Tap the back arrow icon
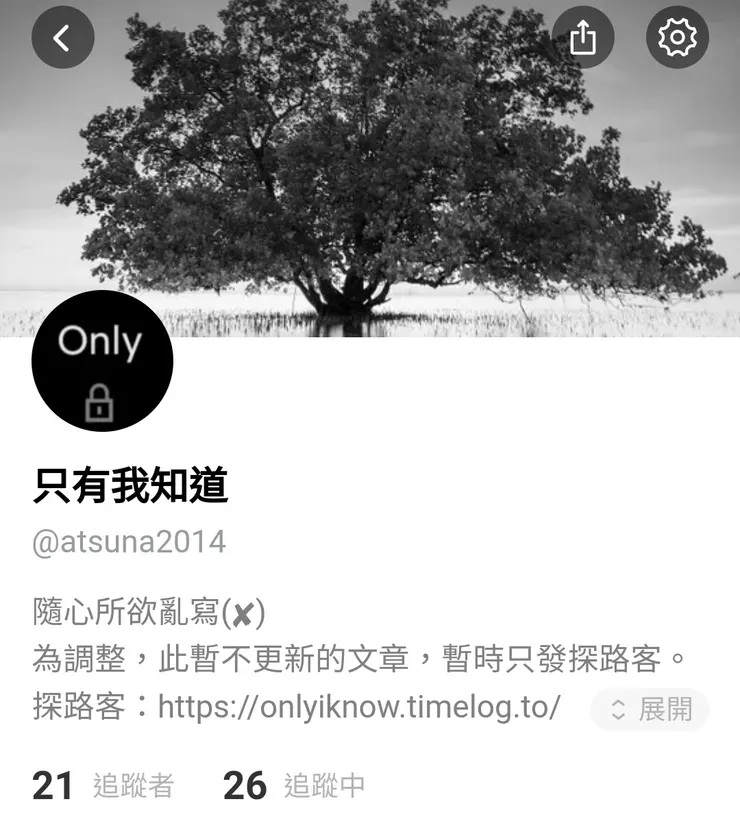Screen dimensions: 740x813 [62, 37]
